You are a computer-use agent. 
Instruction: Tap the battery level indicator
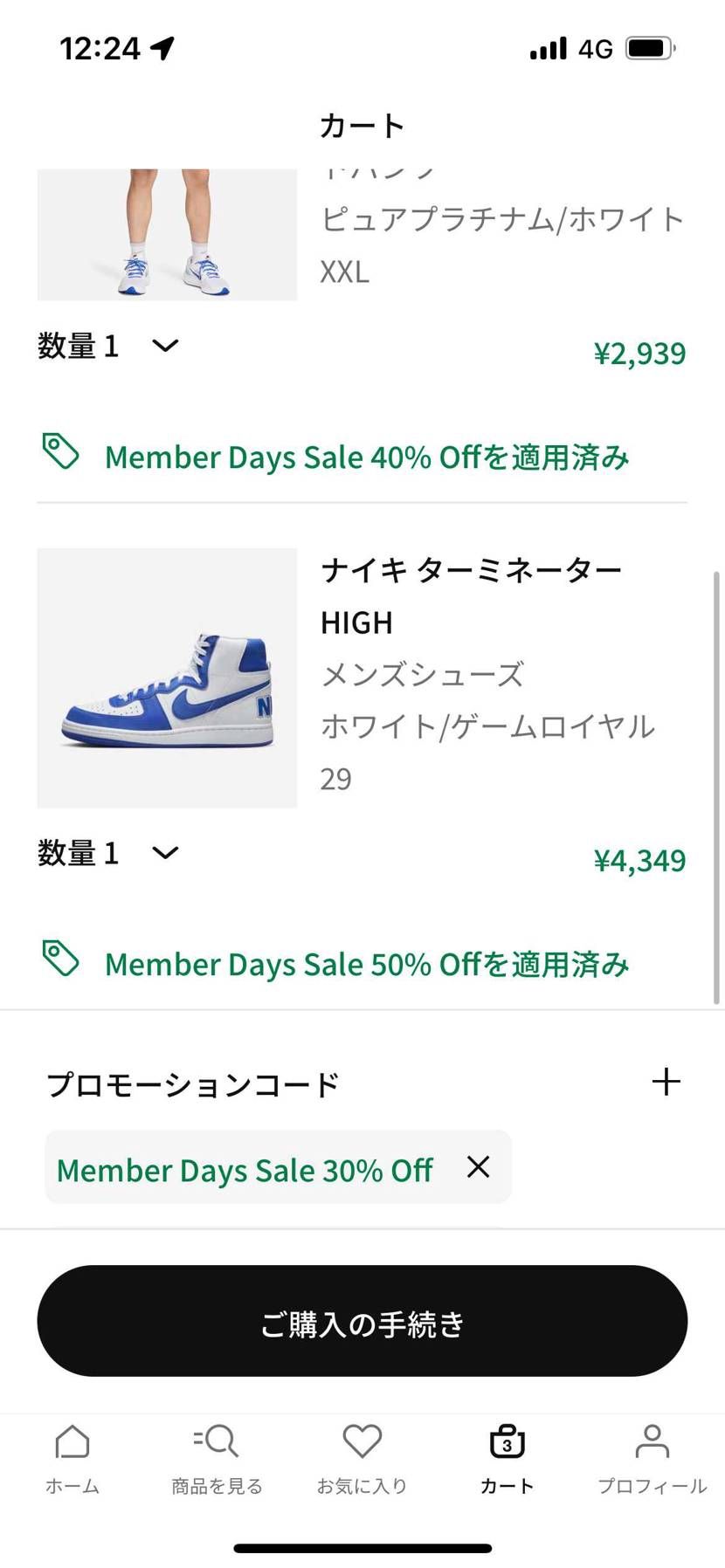point(646,47)
